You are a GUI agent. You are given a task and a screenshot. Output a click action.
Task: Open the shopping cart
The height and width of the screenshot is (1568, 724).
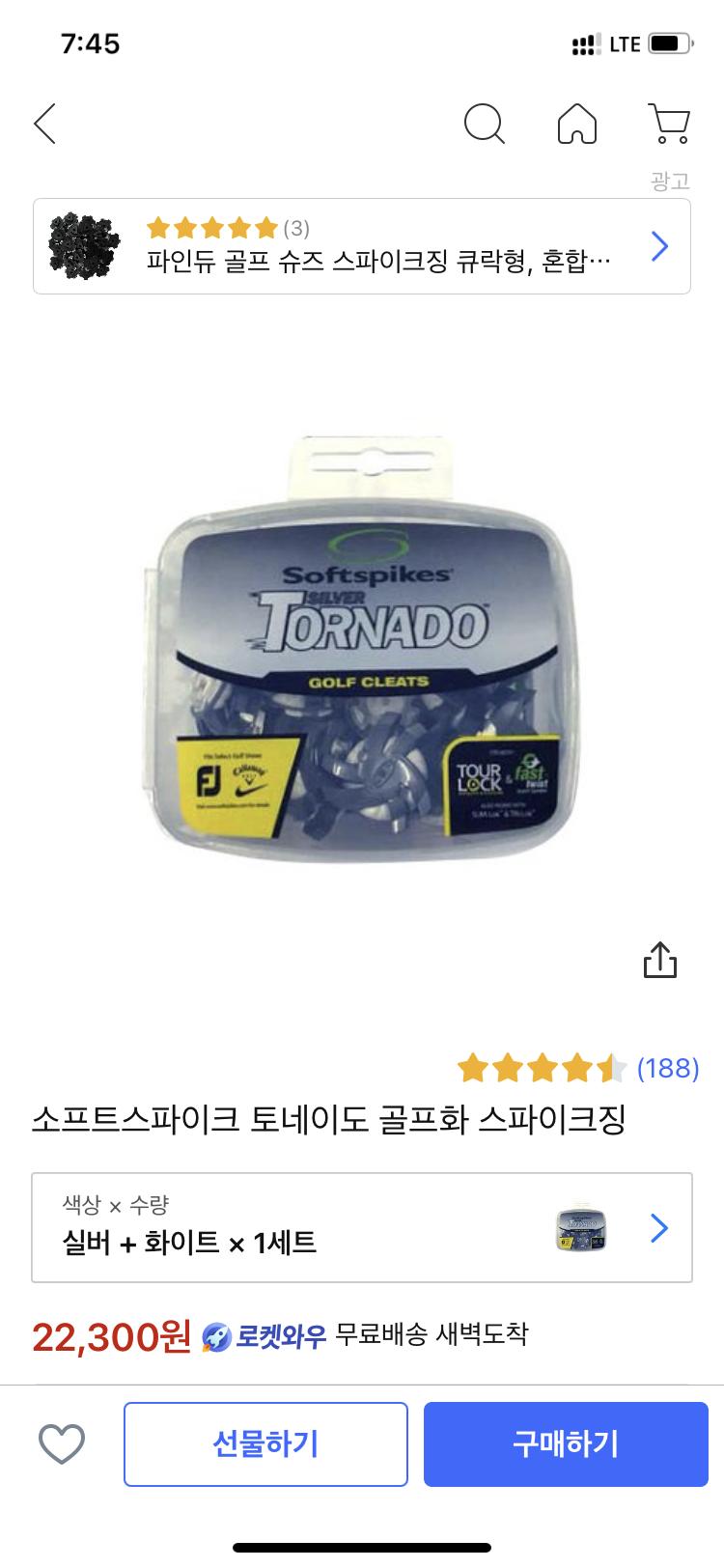pyautogui.click(x=668, y=124)
